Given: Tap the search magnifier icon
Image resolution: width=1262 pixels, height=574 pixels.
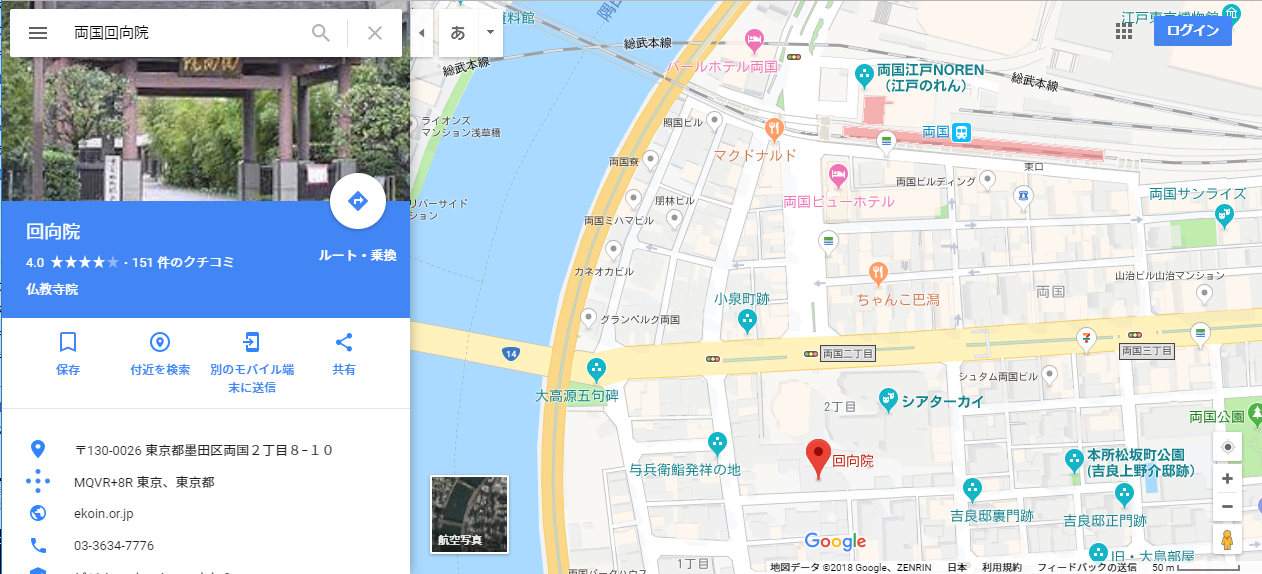Looking at the screenshot, I should (321, 33).
